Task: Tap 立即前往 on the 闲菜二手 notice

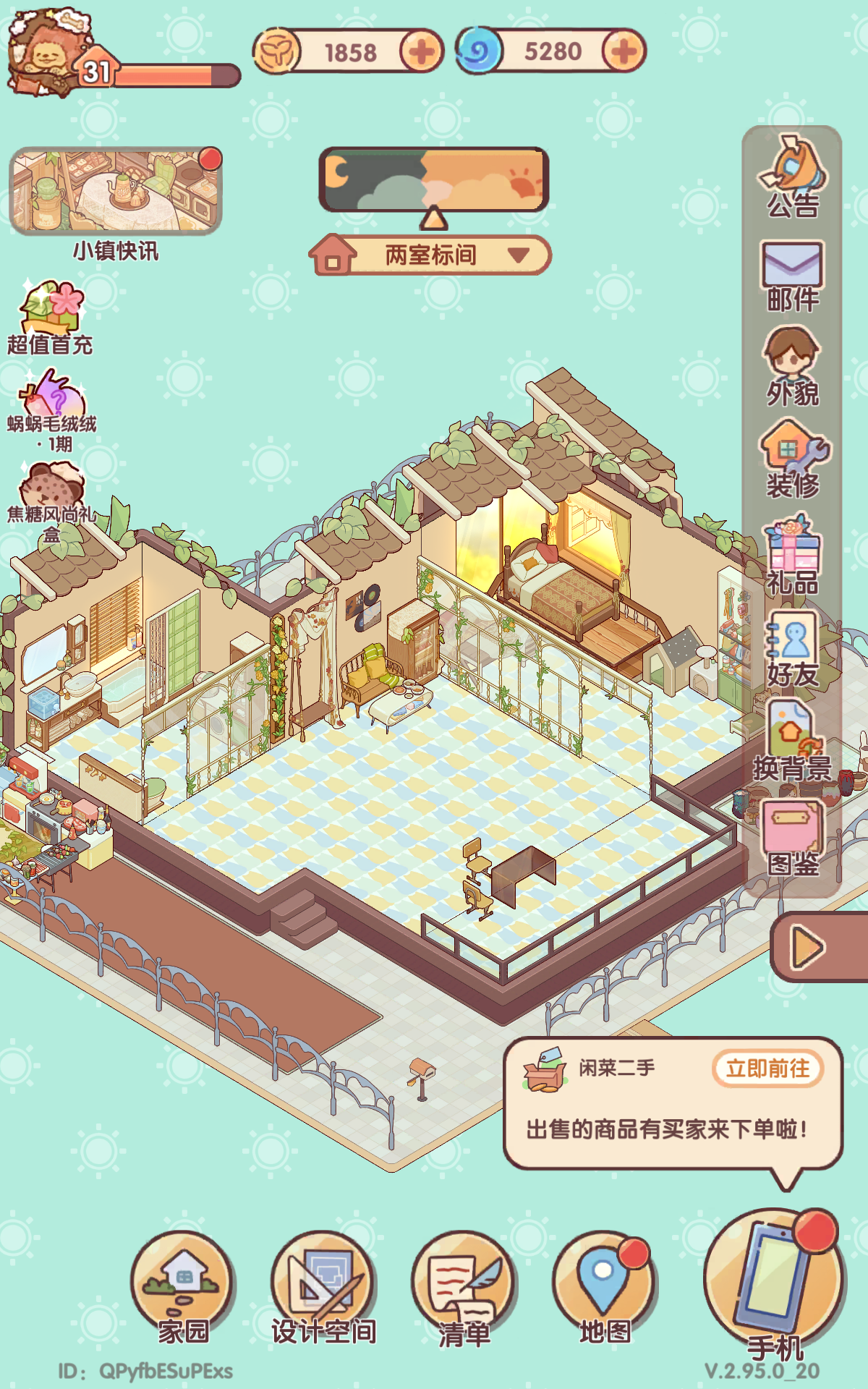Action: pyautogui.click(x=767, y=1069)
